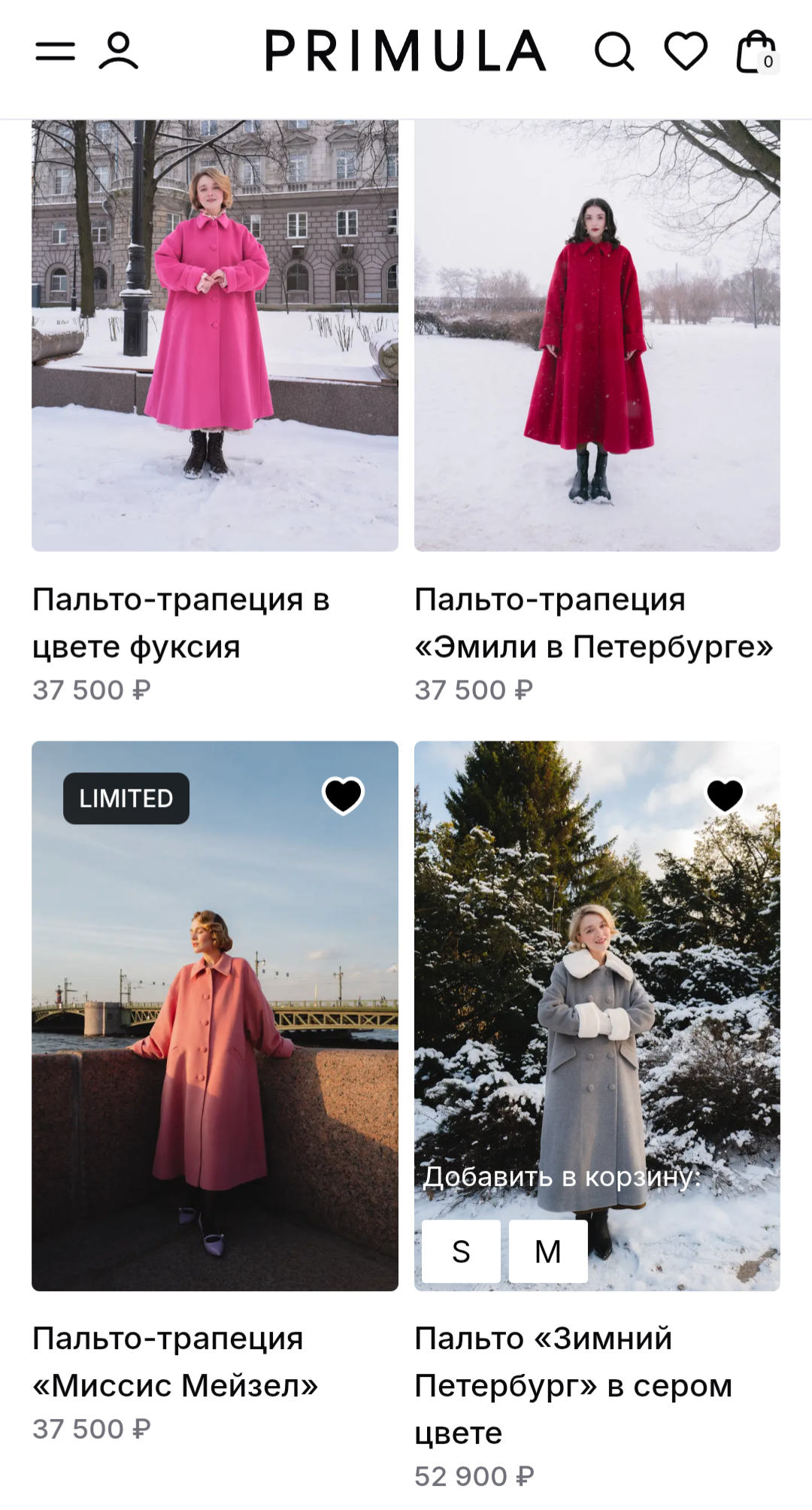Image resolution: width=812 pixels, height=1510 pixels.
Task: Go to the PRIMULA home page
Action: pyautogui.click(x=405, y=51)
